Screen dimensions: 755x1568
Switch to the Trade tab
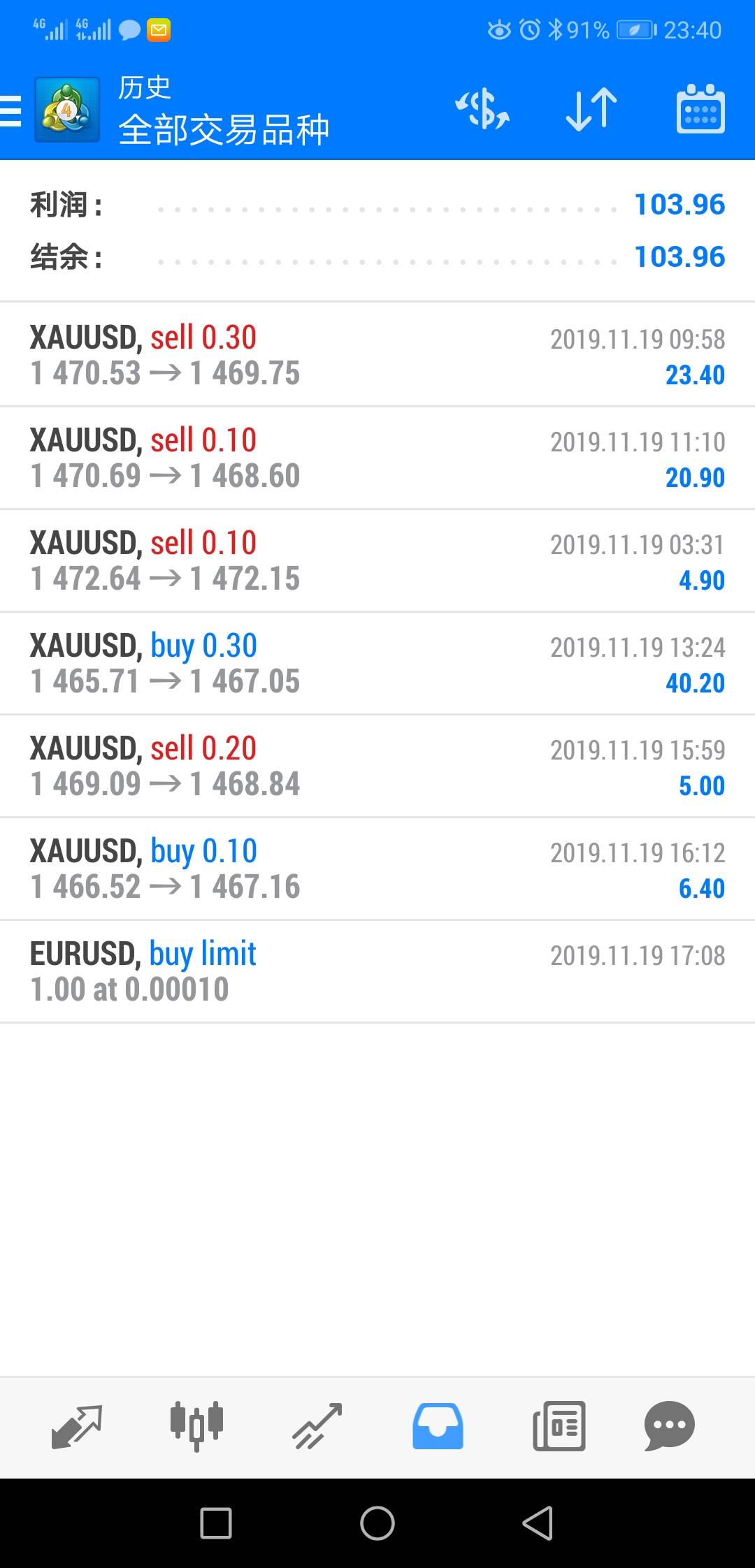tap(317, 1425)
